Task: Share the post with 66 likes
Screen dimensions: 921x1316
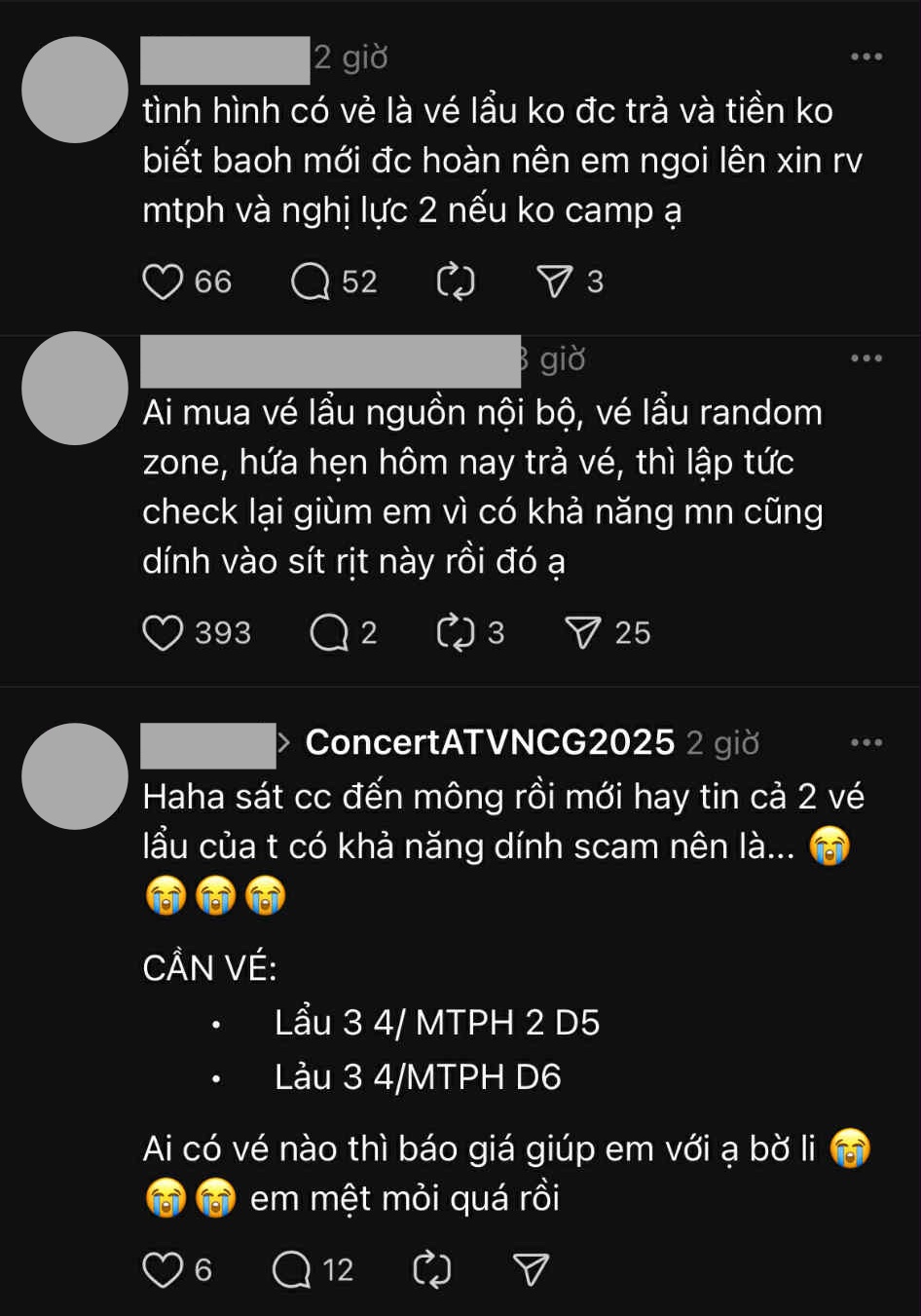Action: point(555,282)
